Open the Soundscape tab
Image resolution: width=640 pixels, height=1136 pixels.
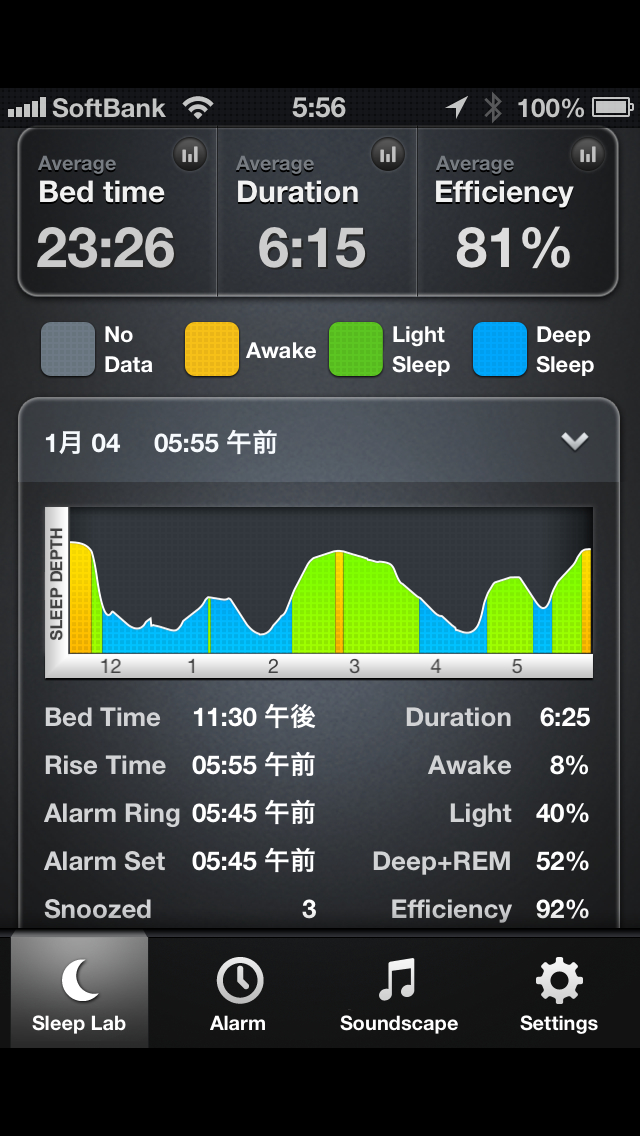pyautogui.click(x=399, y=992)
